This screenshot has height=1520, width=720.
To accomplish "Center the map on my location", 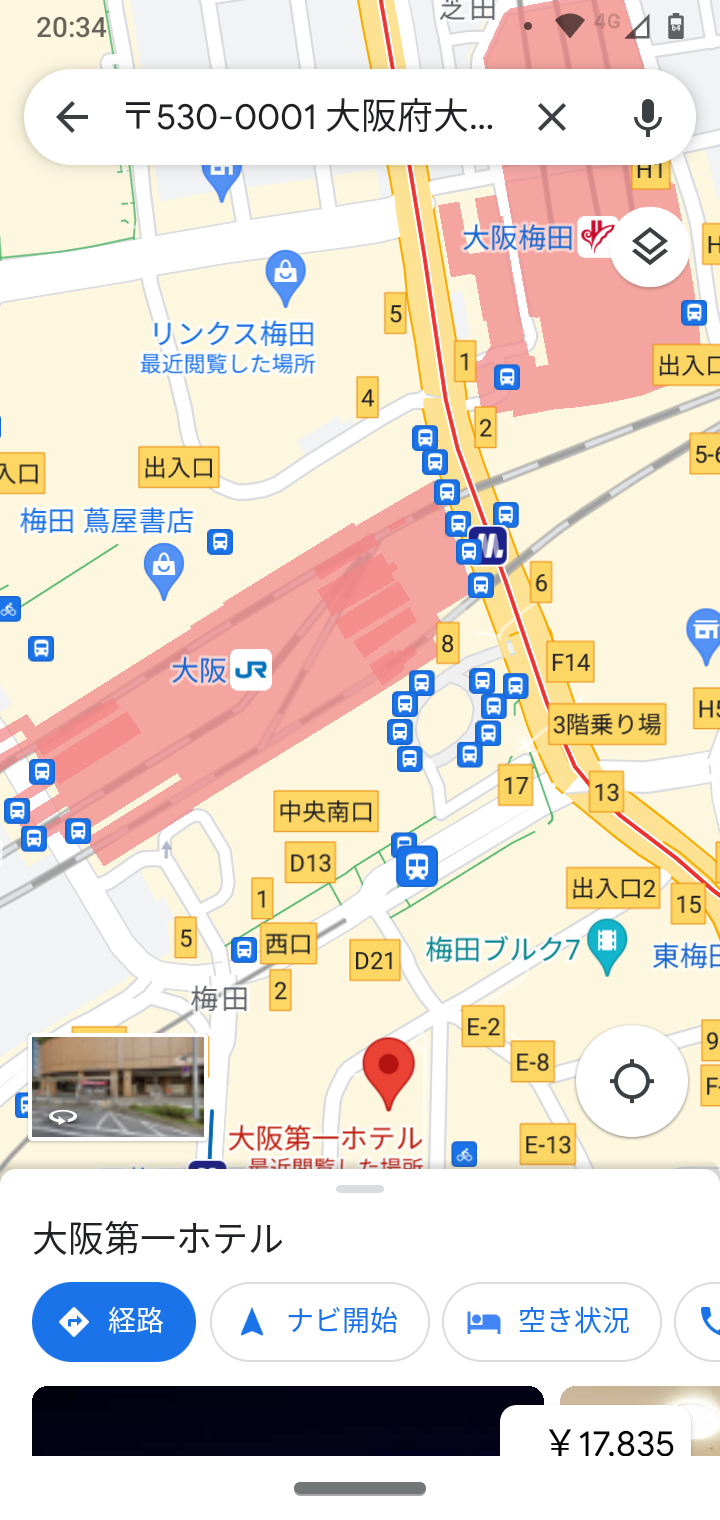I will click(x=631, y=1081).
